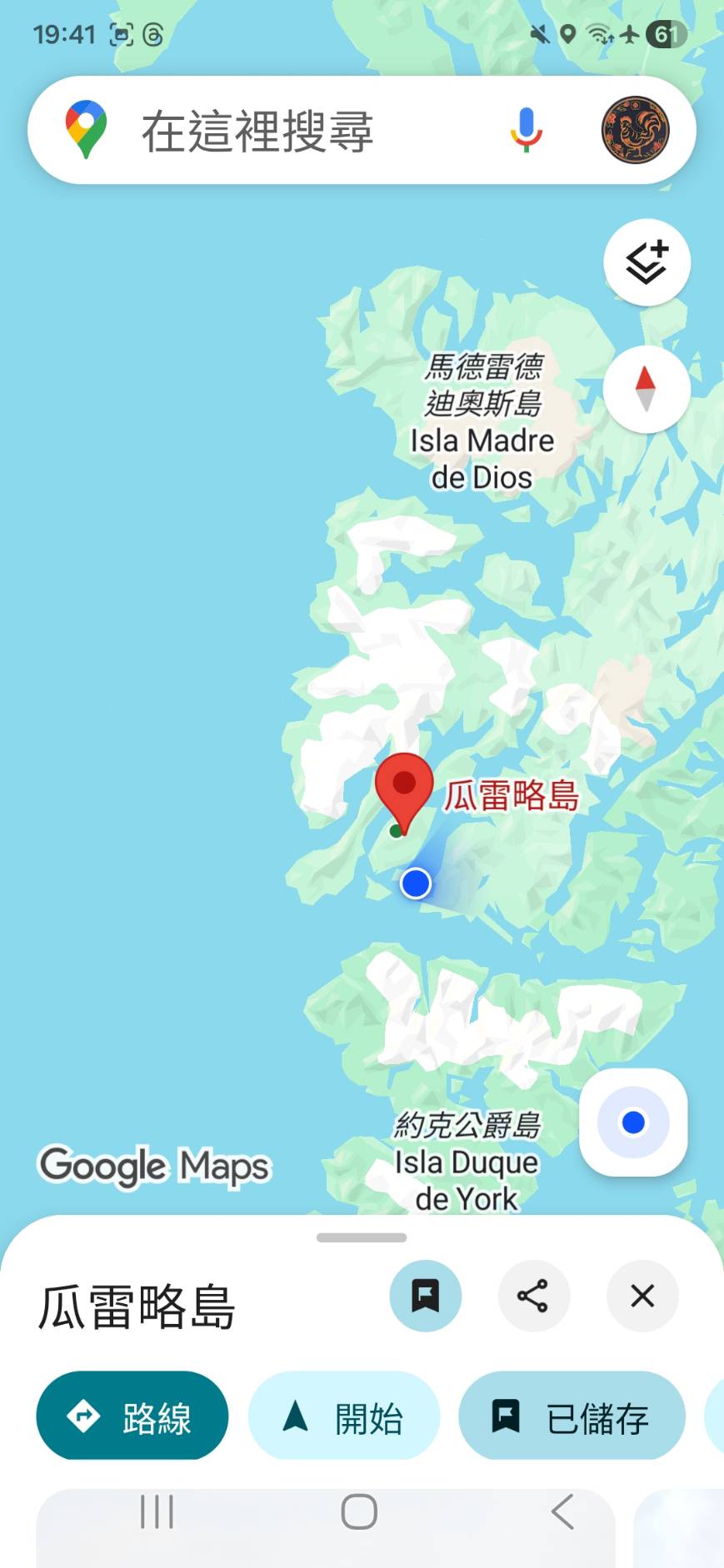
Task: Go back using system back button
Action: point(563,1511)
